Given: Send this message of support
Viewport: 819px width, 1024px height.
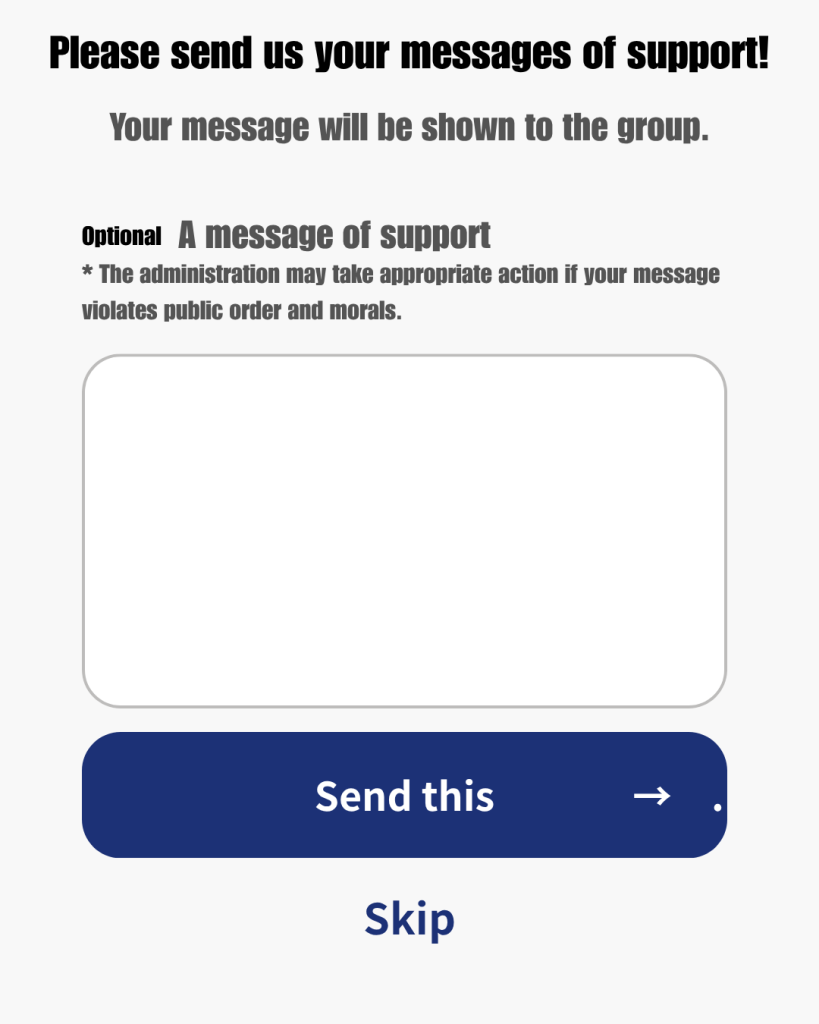Looking at the screenshot, I should [x=404, y=795].
